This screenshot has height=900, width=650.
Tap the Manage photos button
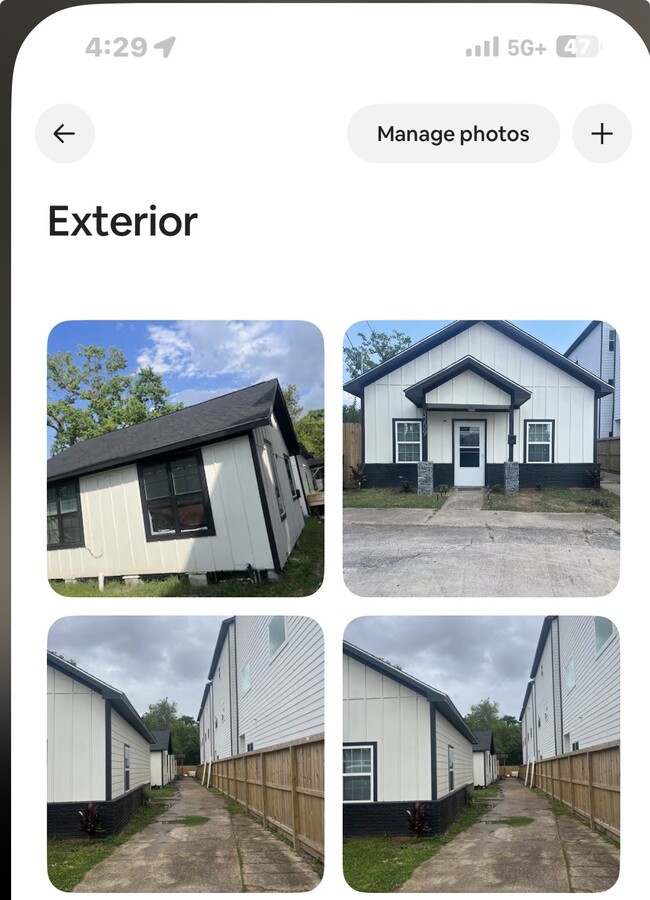(453, 134)
